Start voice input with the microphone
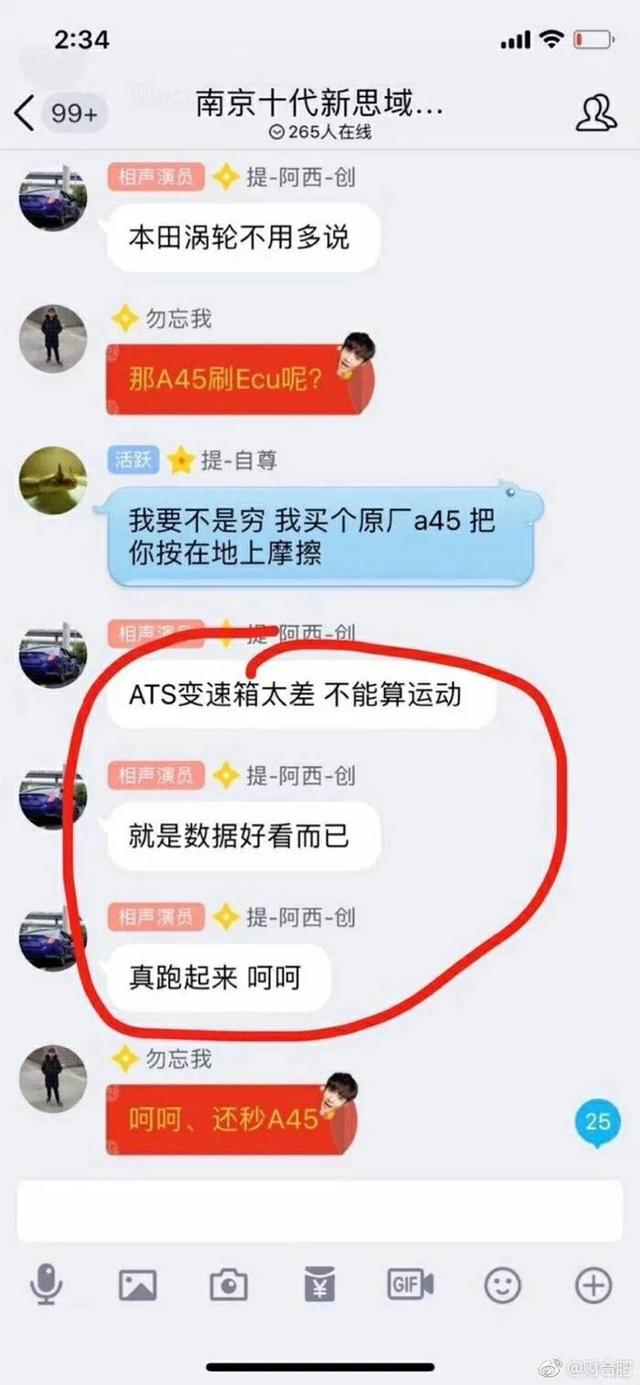Viewport: 640px width, 1385px height. pos(46,1284)
